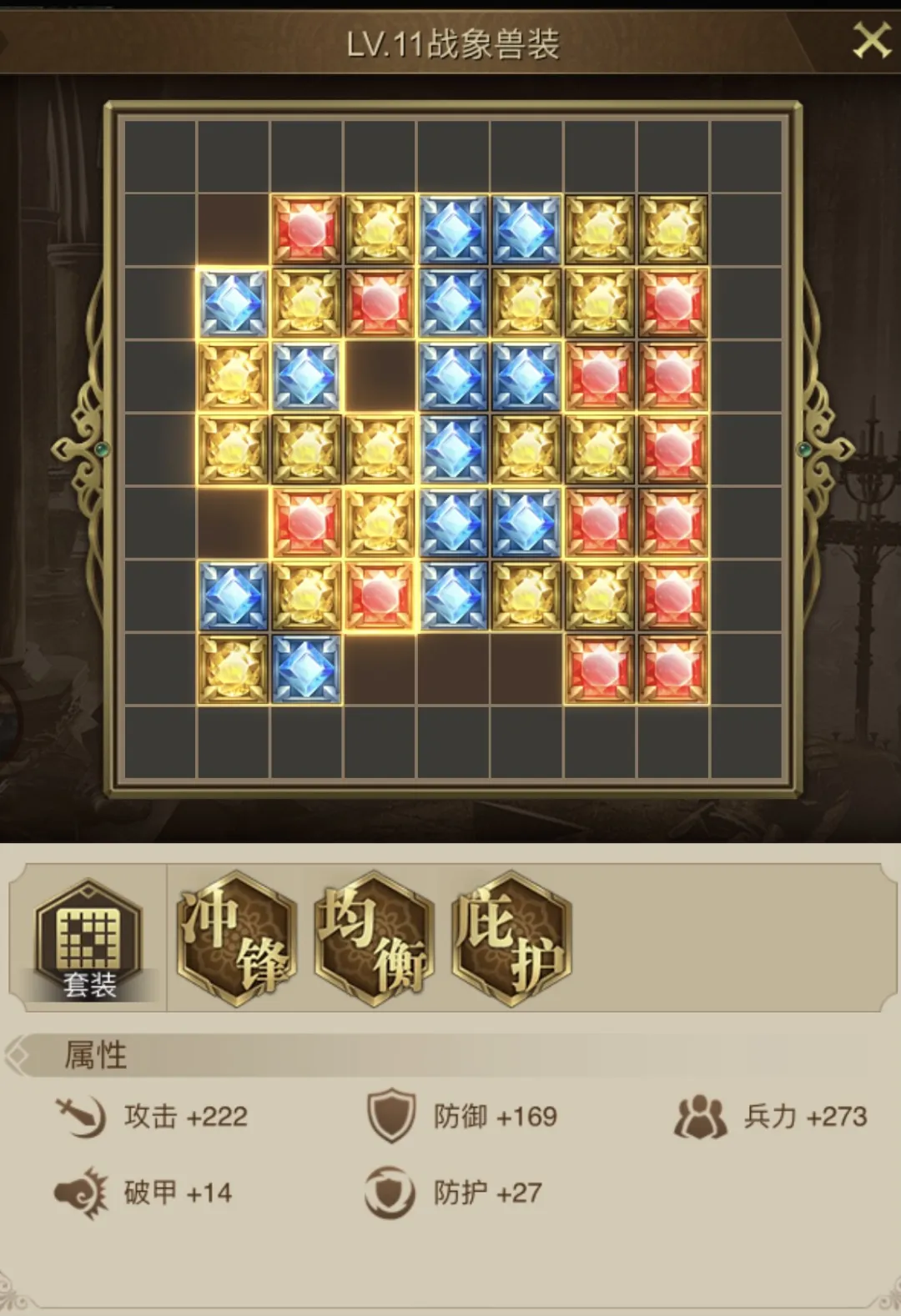This screenshot has height=1316, width=901.
Task: Open the 套装 set grid button
Action: click(x=88, y=939)
